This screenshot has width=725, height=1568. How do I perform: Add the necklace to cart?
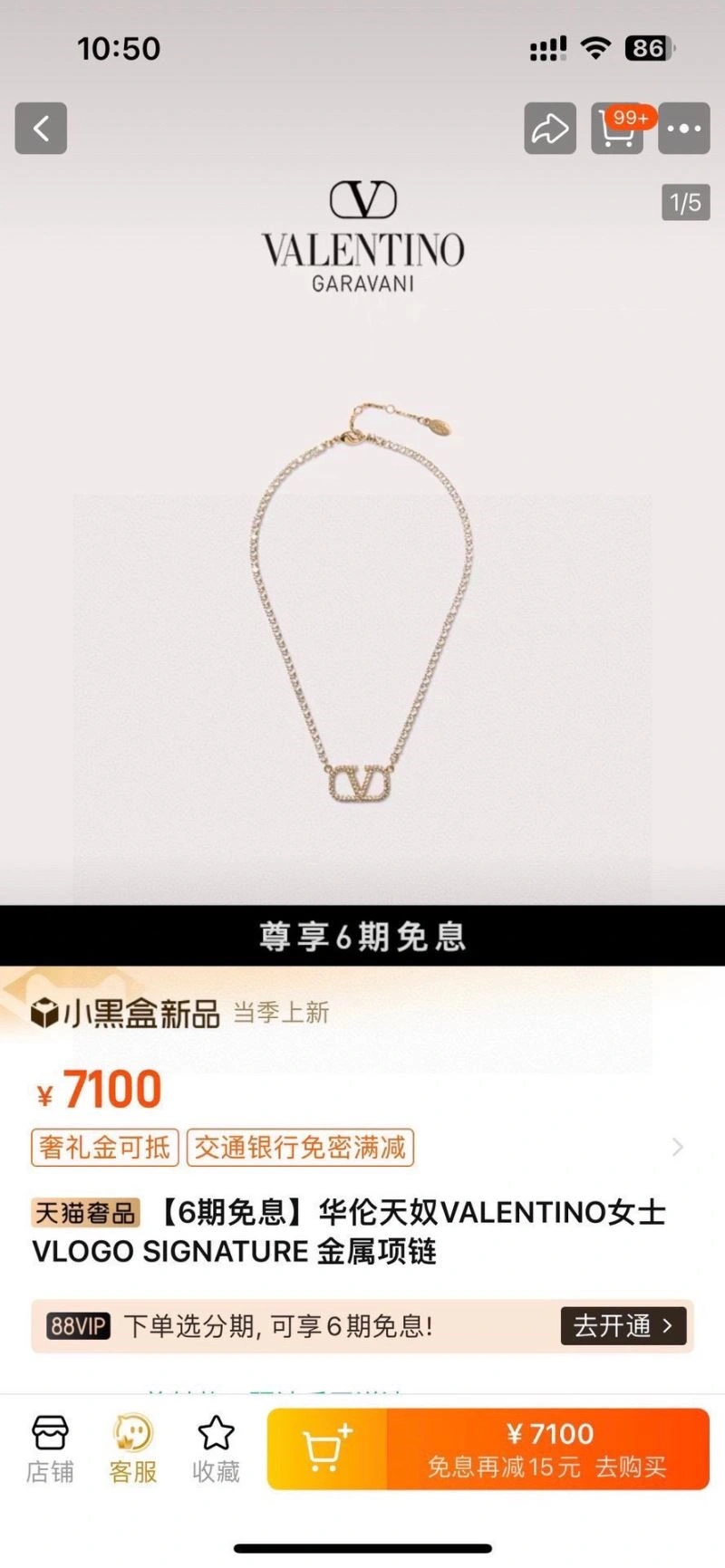point(327,1449)
